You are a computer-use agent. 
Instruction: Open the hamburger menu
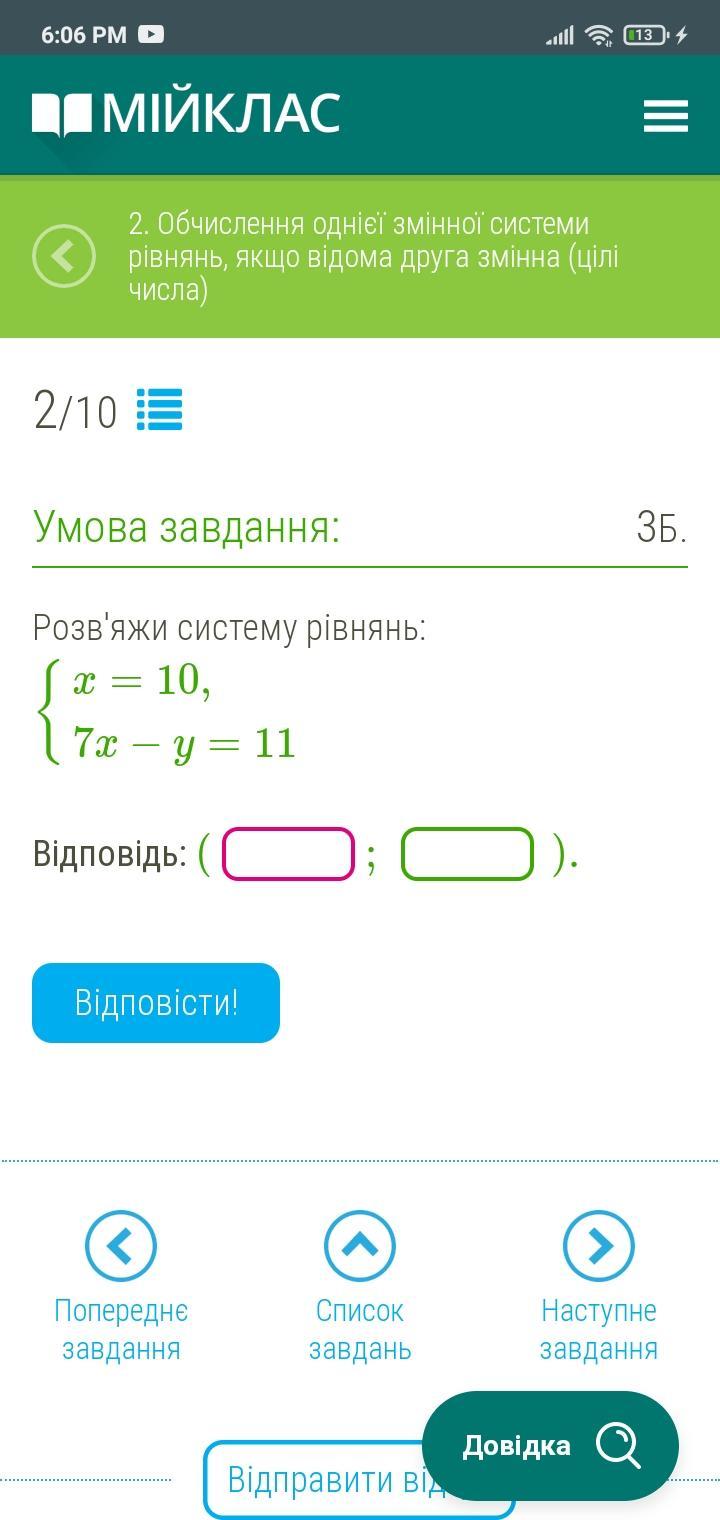coord(665,115)
